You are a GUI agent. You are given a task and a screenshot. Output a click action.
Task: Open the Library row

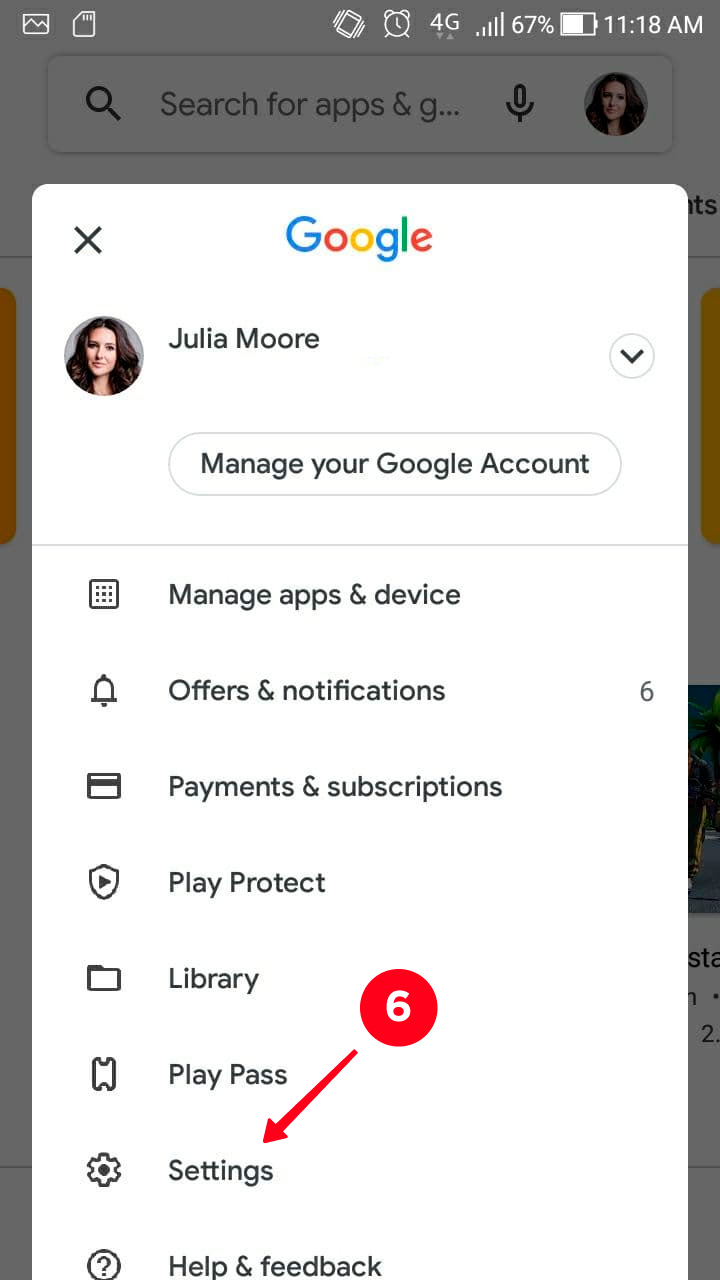coord(360,979)
